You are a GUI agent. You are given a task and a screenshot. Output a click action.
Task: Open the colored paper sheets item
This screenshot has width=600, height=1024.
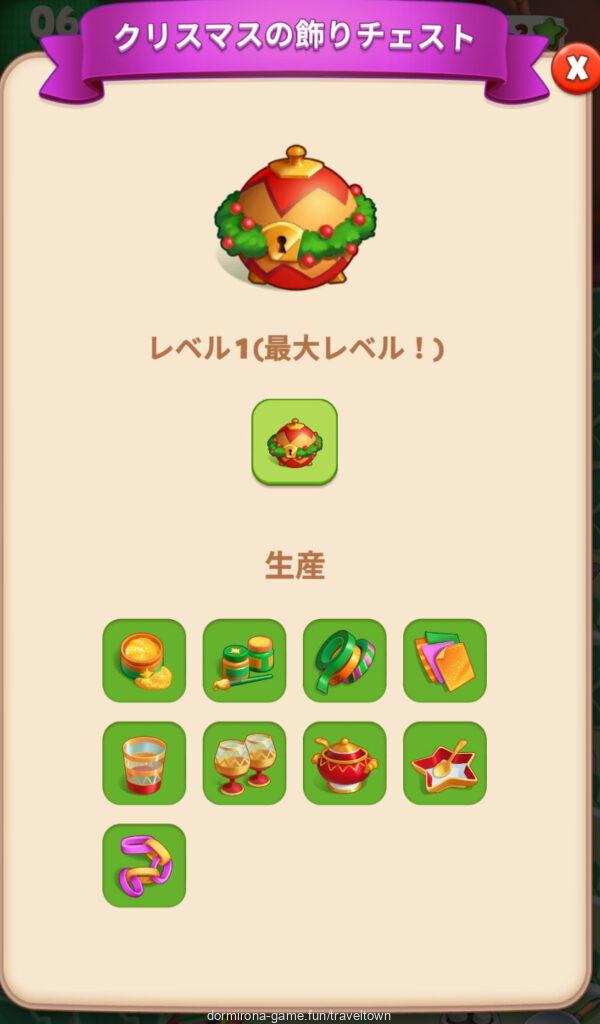(x=444, y=660)
